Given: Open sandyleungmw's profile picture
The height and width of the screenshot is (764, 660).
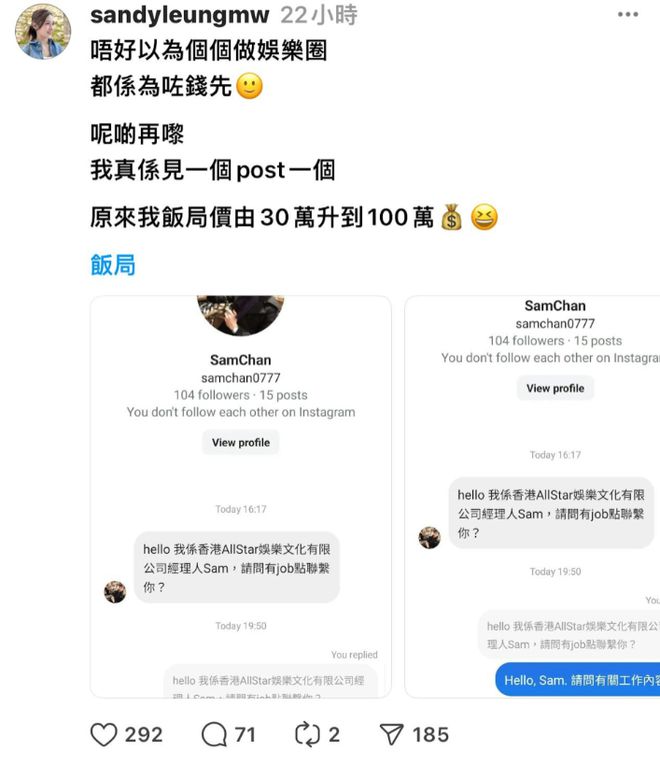Looking at the screenshot, I should pyautogui.click(x=43, y=31).
